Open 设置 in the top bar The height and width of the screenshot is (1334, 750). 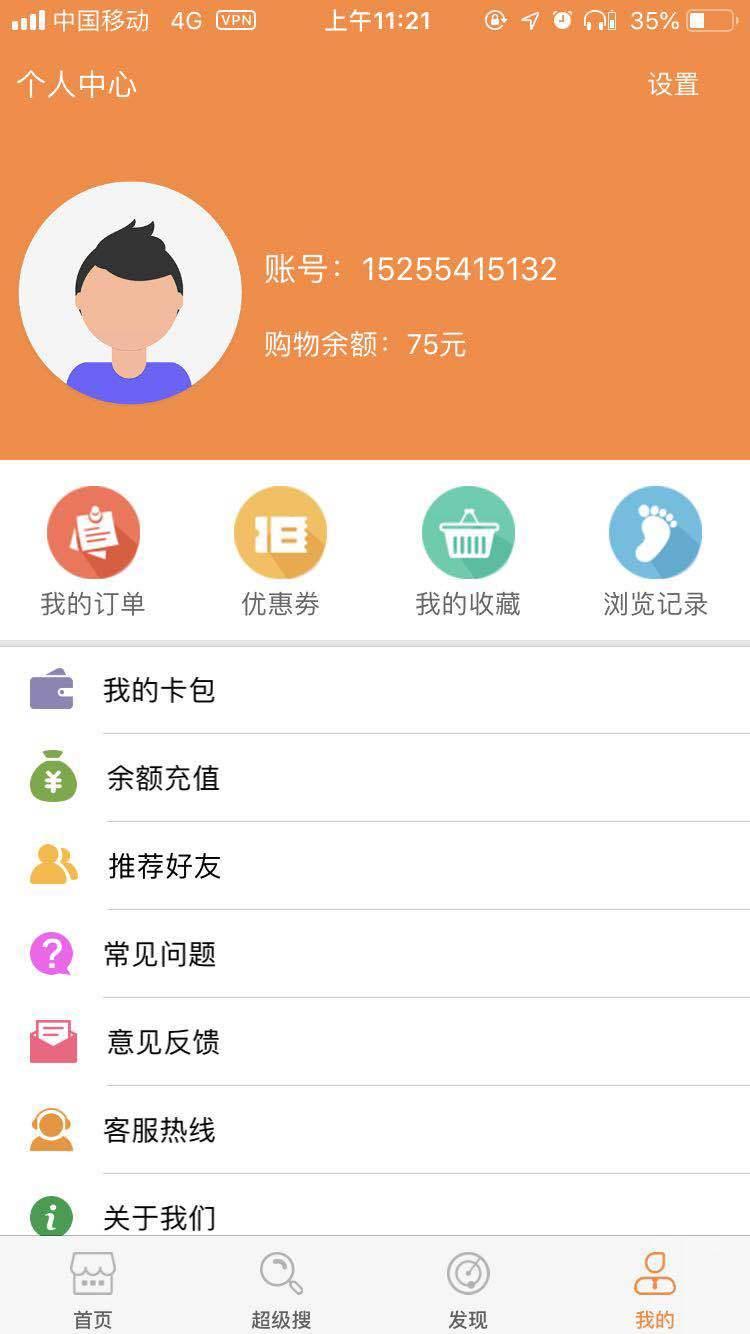pos(672,85)
